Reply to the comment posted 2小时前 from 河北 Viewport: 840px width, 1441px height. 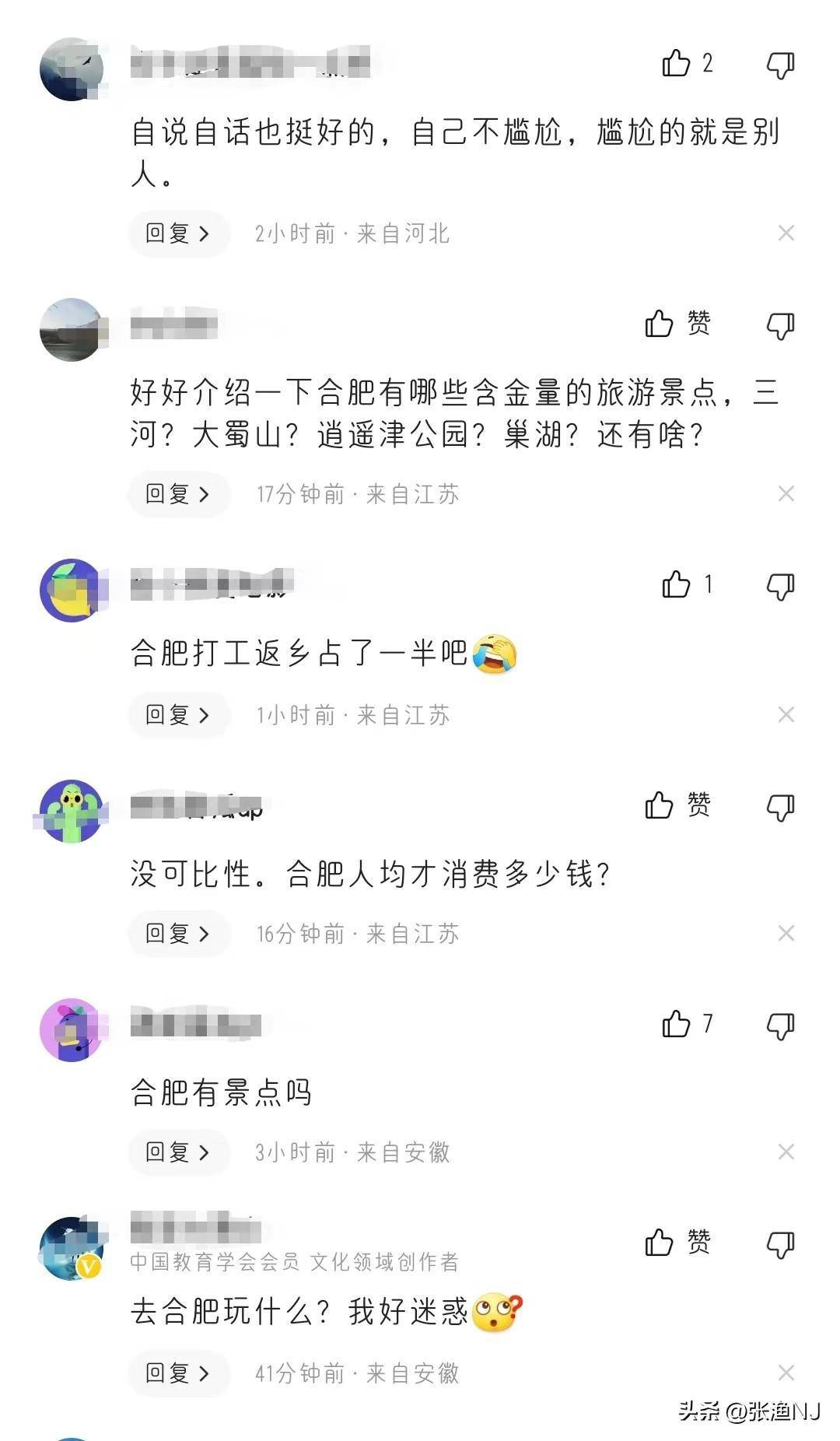tap(178, 233)
